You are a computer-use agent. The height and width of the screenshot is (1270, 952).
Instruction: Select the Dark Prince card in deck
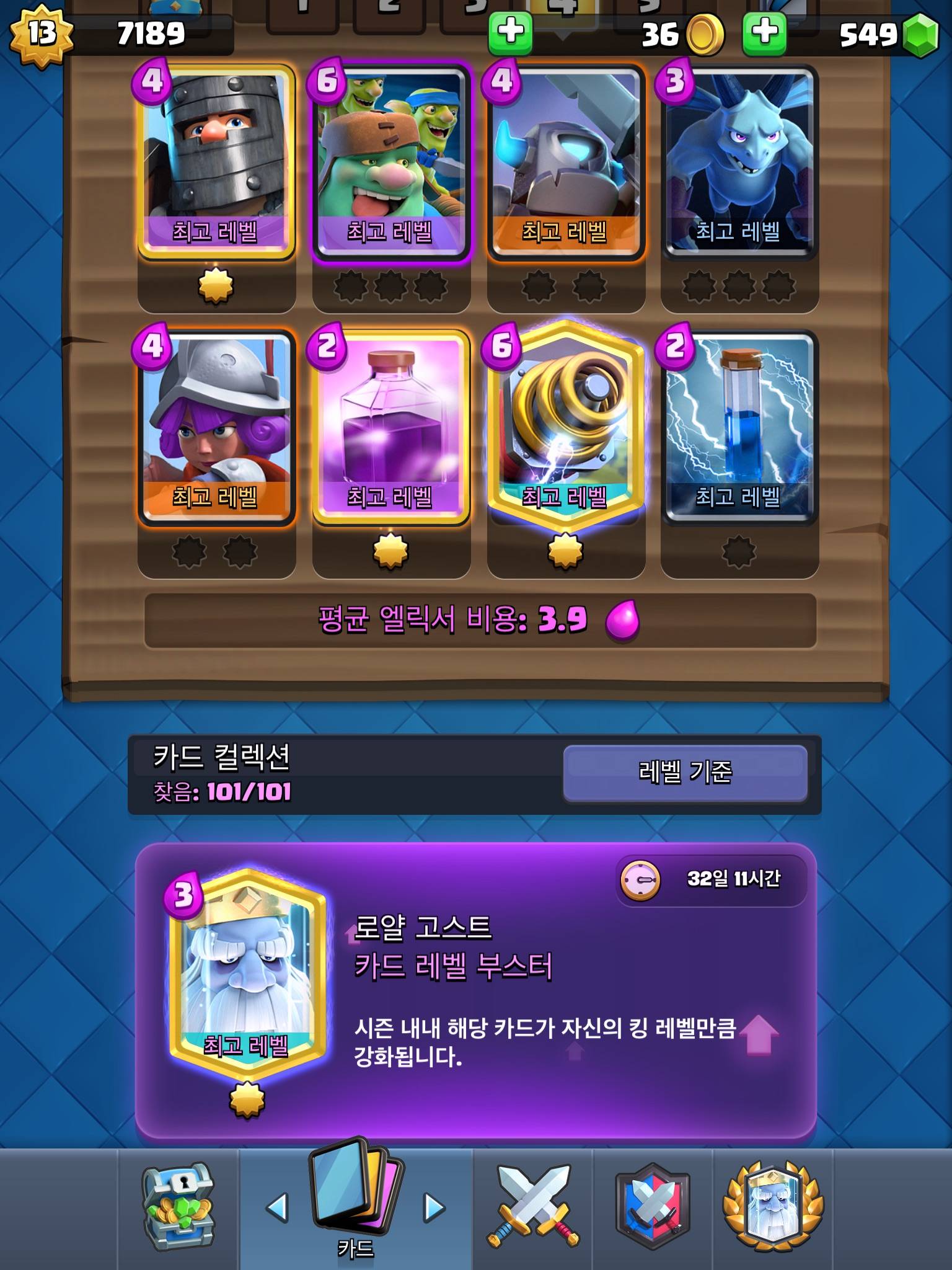point(216,162)
